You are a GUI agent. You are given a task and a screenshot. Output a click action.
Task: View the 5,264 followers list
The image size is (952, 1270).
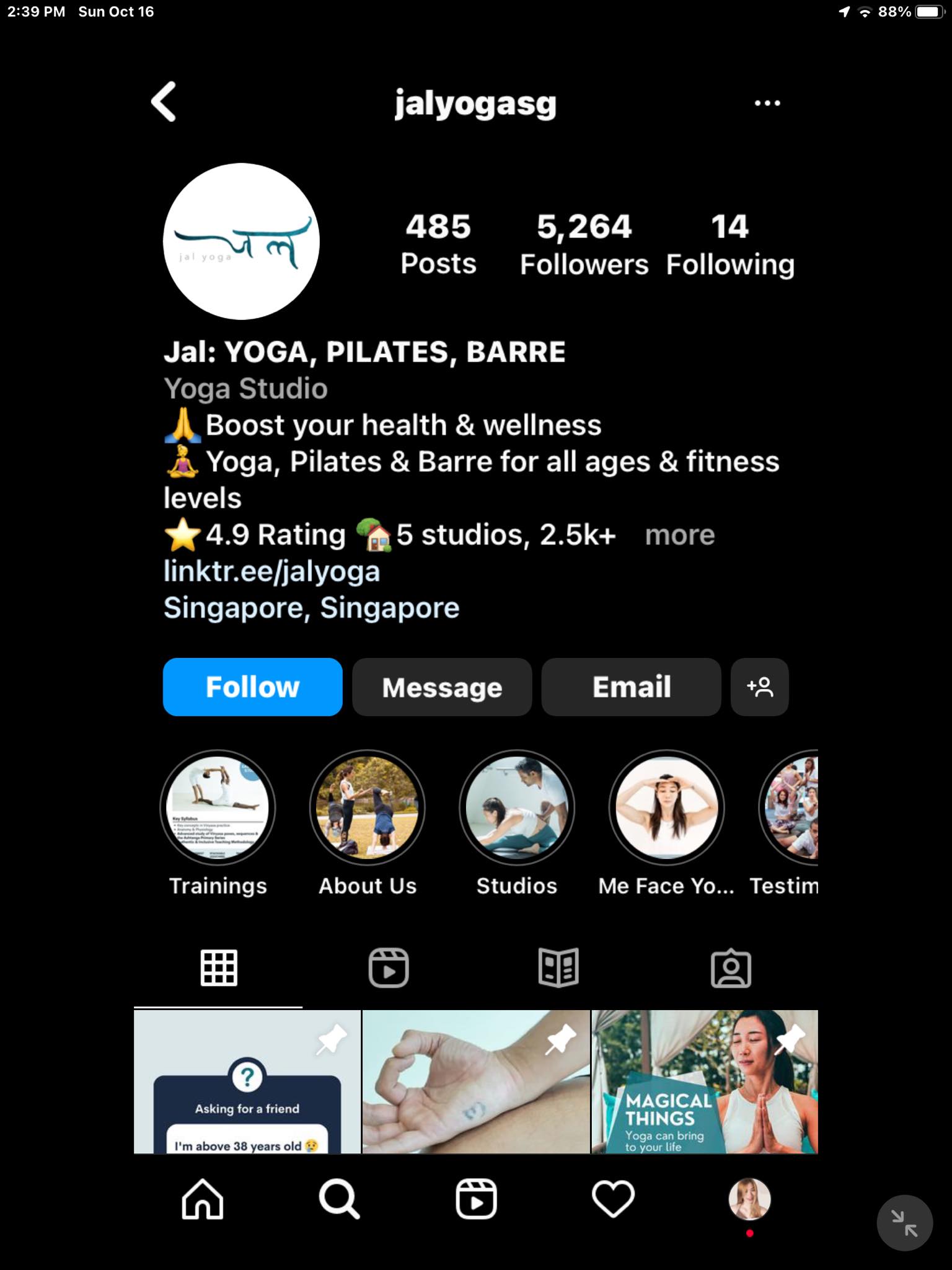(x=584, y=244)
